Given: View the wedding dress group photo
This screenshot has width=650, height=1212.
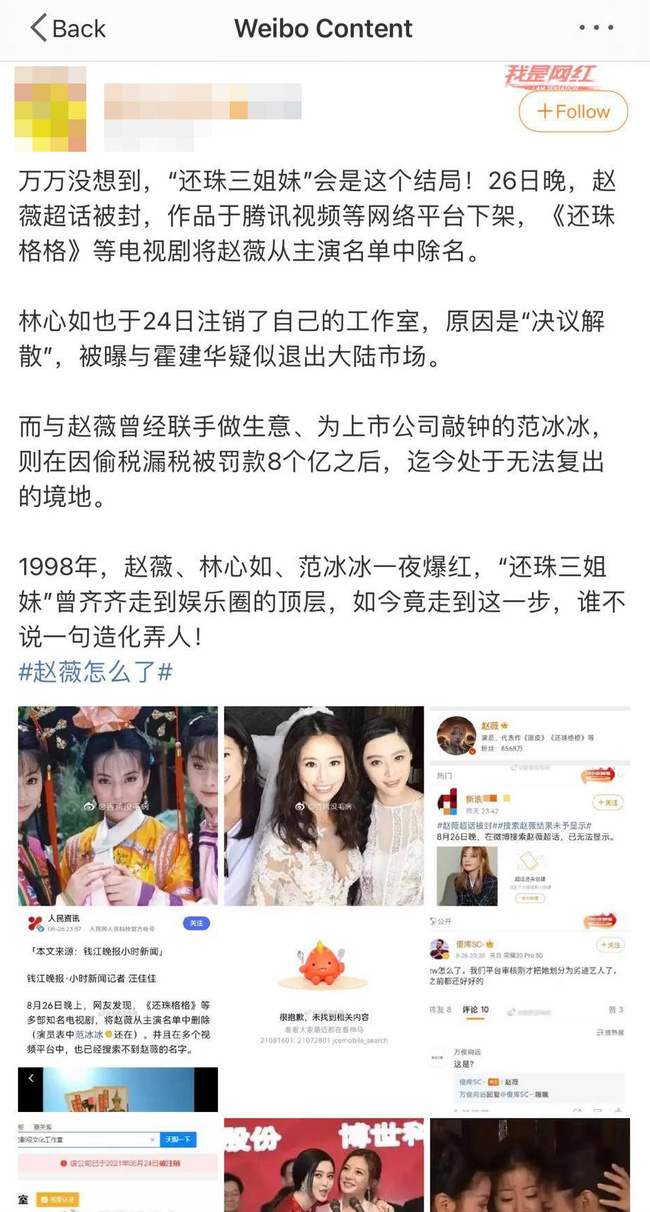Looking at the screenshot, I should point(324,806).
